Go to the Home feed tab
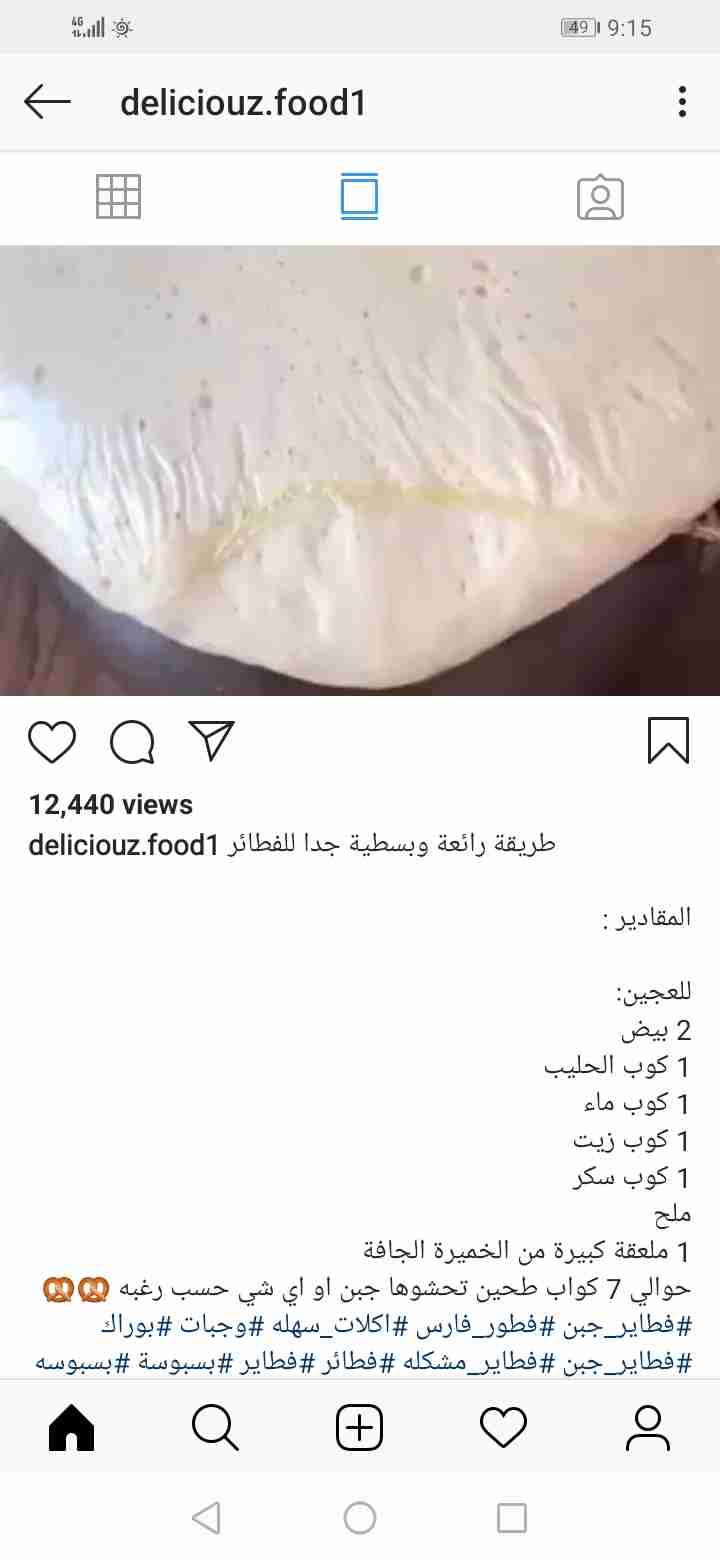 point(72,1427)
